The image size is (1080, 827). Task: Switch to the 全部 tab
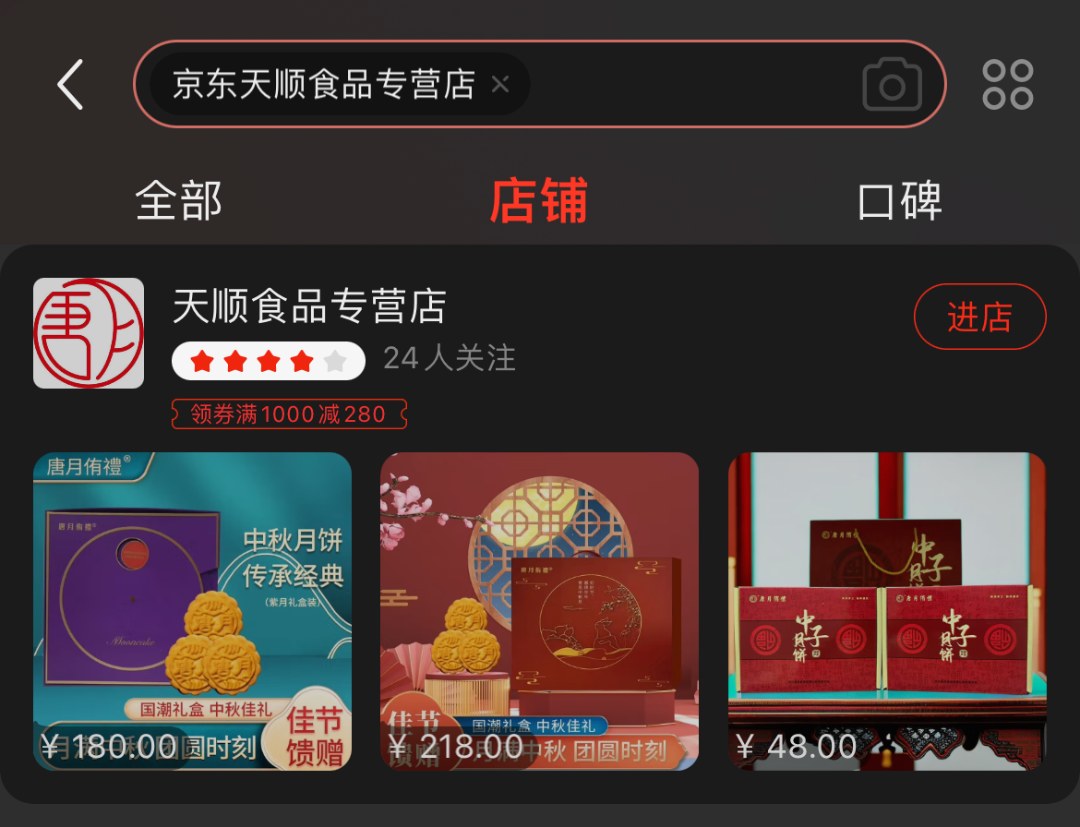point(179,201)
